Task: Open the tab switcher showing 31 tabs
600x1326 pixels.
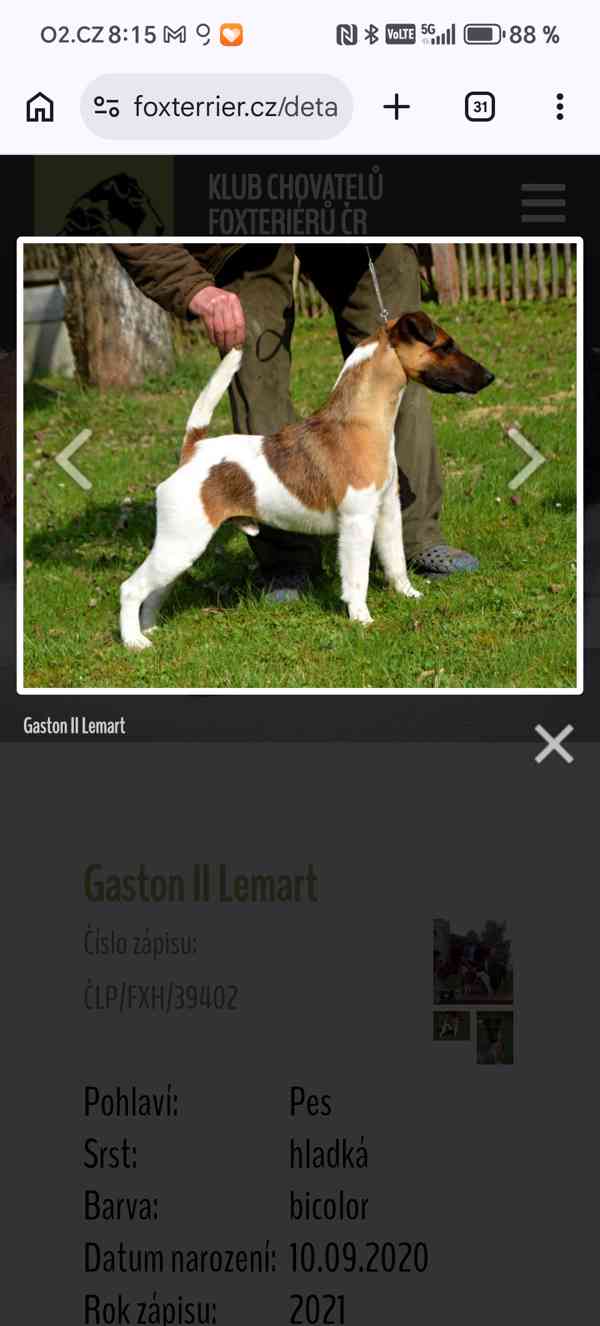Action: pyautogui.click(x=480, y=107)
